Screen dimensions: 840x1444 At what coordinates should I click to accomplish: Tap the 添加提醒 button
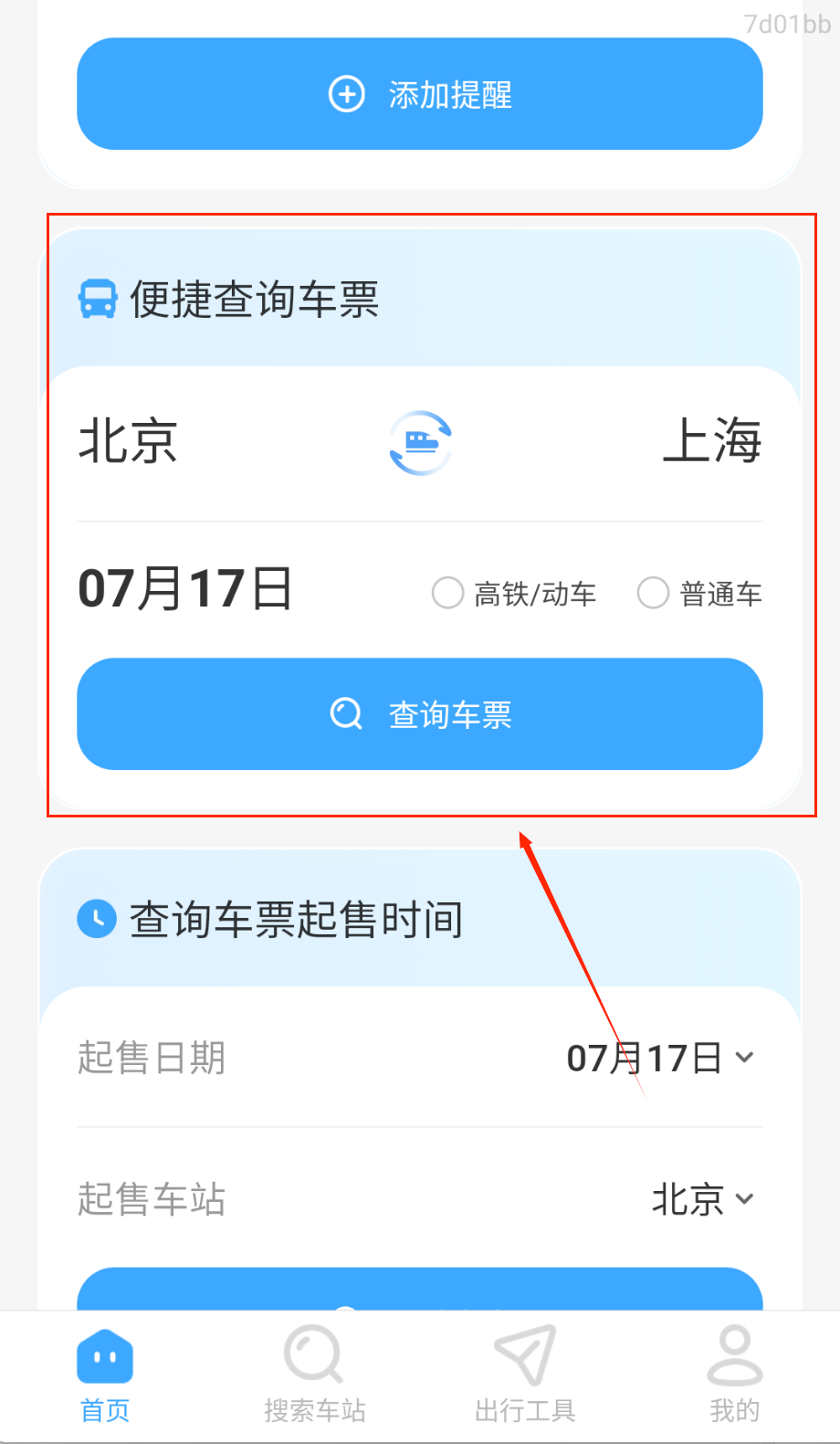point(420,94)
